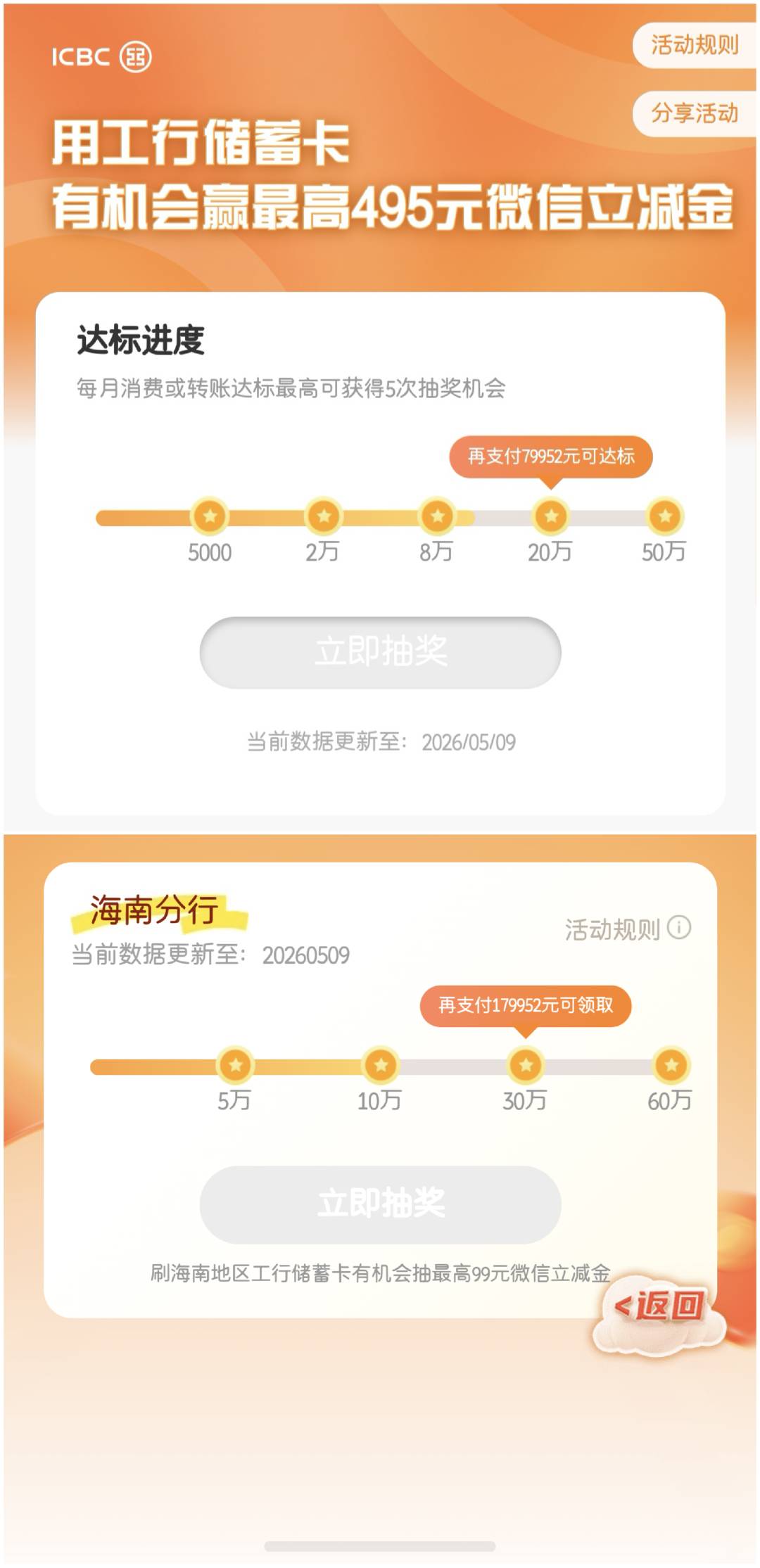760x1568 pixels.
Task: Tap 立即抽奖 under 达标进度
Action: pos(381,652)
